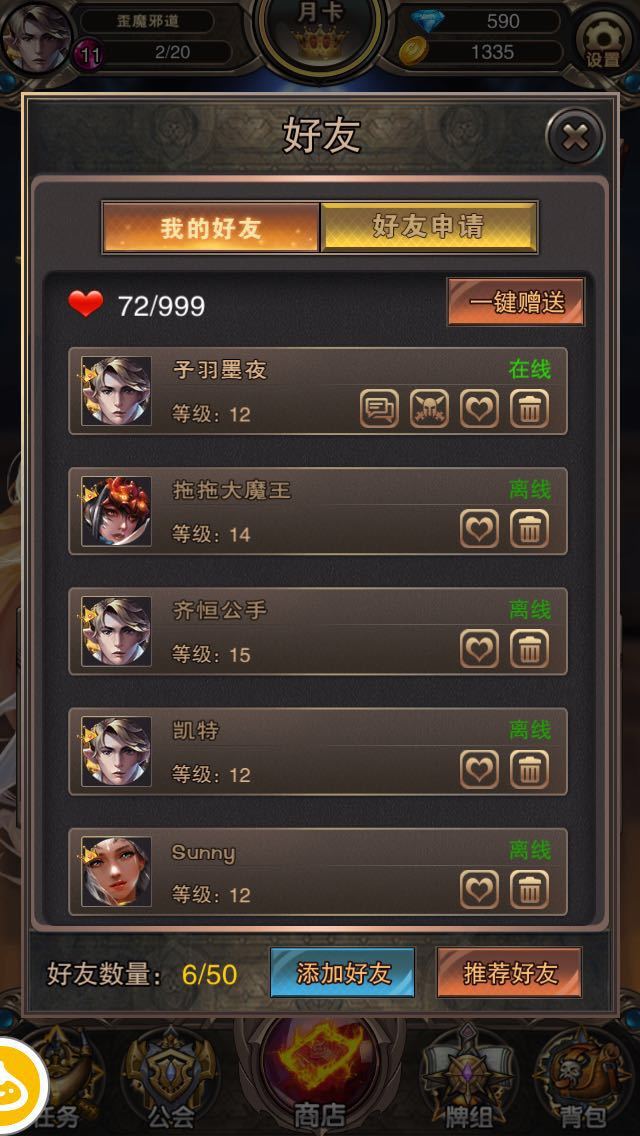Tap the 添加好友 button

point(343,972)
